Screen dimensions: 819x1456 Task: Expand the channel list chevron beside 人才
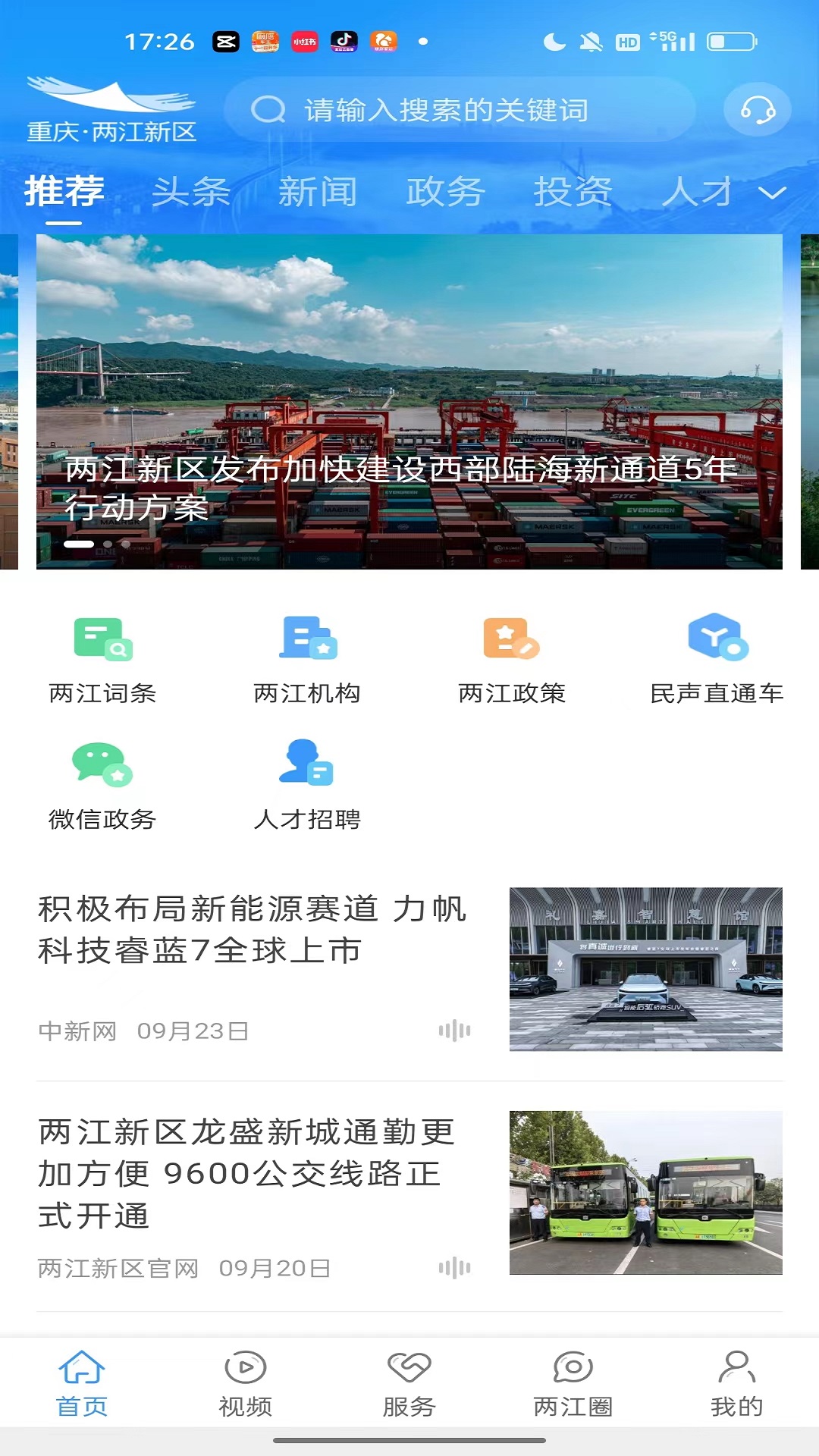tap(770, 193)
